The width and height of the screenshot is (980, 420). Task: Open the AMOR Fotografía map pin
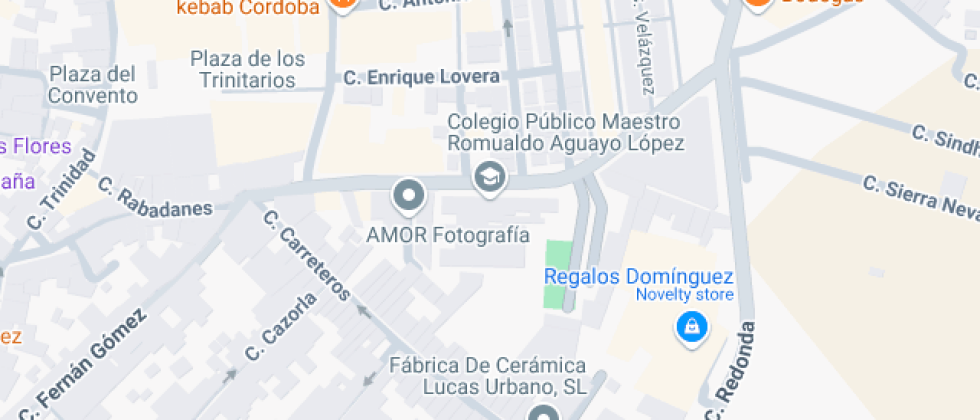click(408, 196)
